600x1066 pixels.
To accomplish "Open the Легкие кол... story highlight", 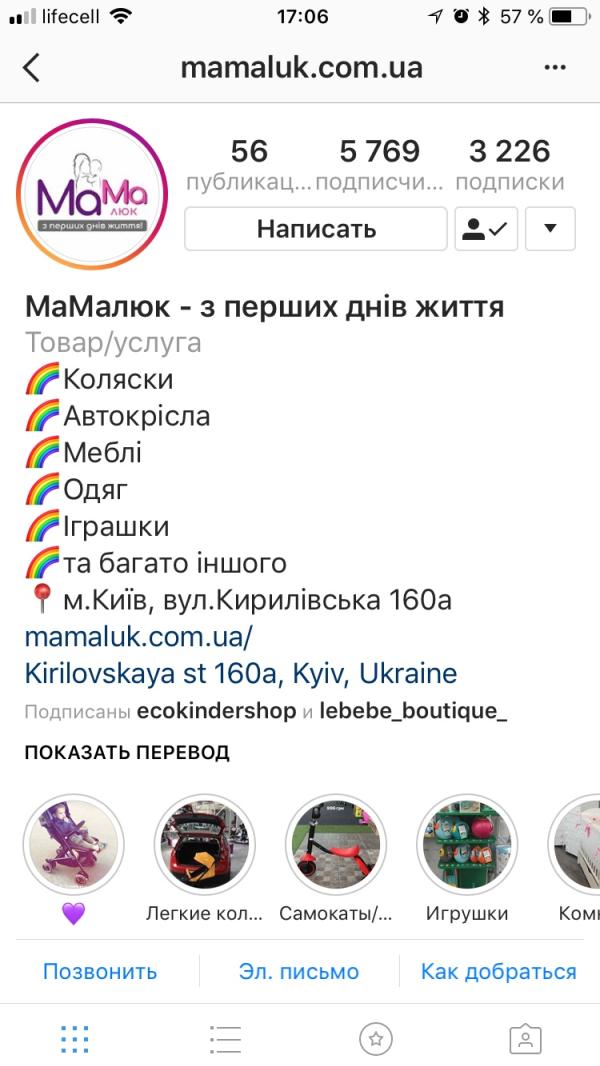I will coord(205,845).
